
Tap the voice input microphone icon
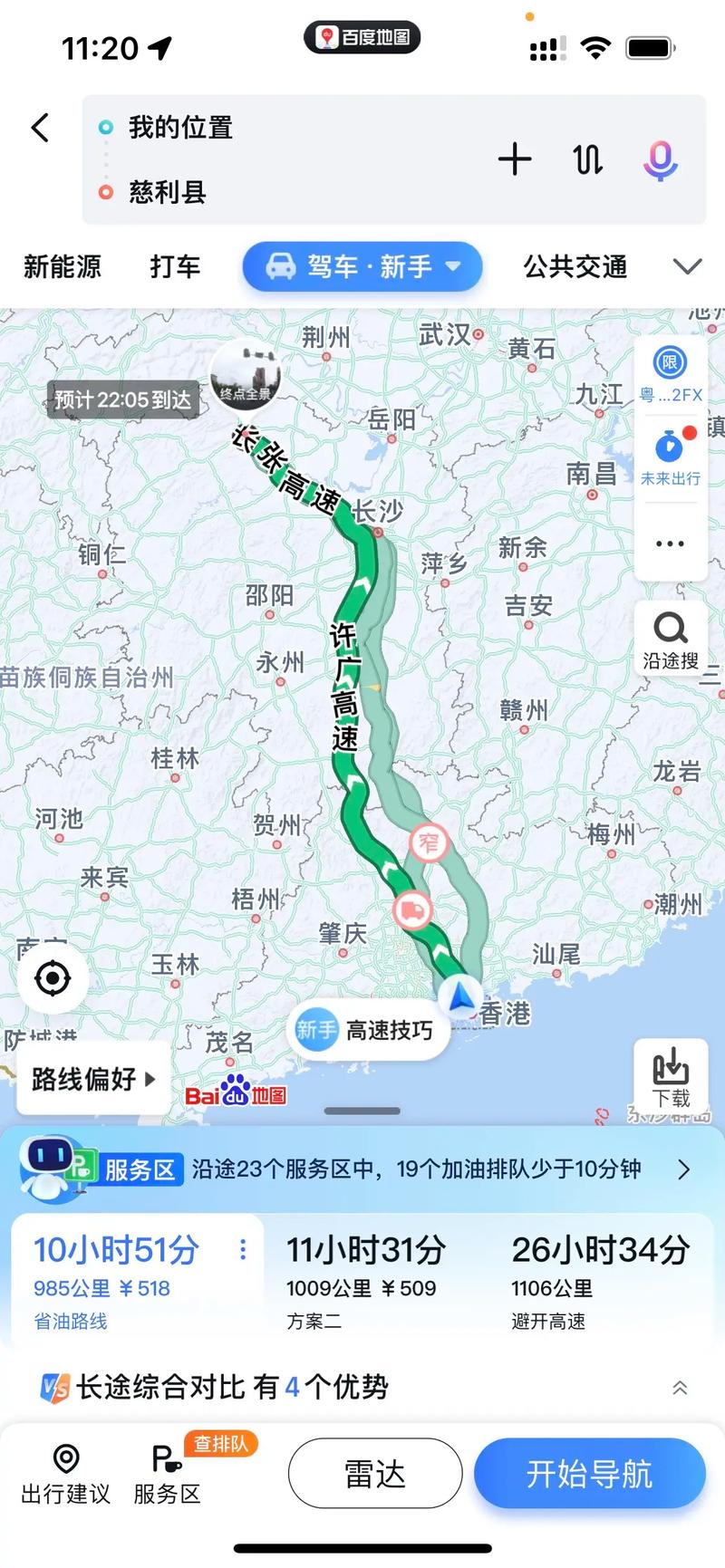pyautogui.click(x=660, y=160)
